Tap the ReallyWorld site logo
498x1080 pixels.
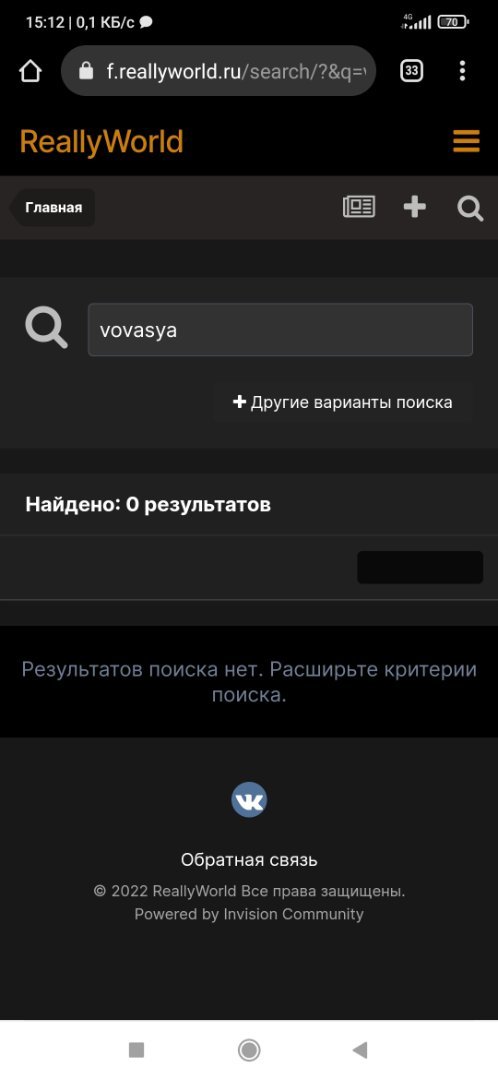101,143
